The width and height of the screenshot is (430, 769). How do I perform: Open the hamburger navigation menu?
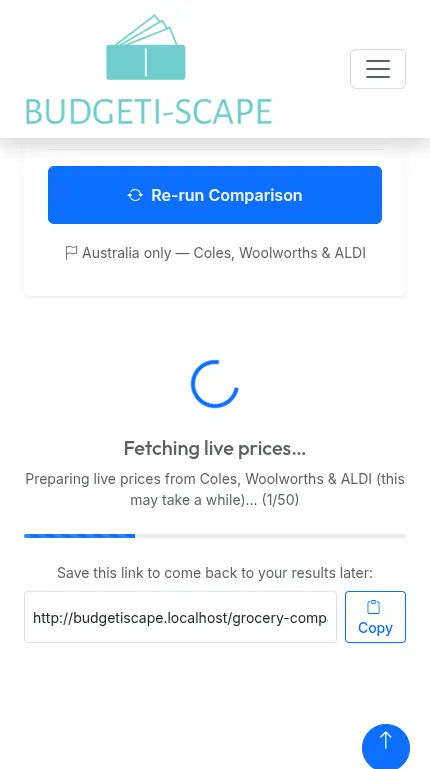tap(378, 69)
